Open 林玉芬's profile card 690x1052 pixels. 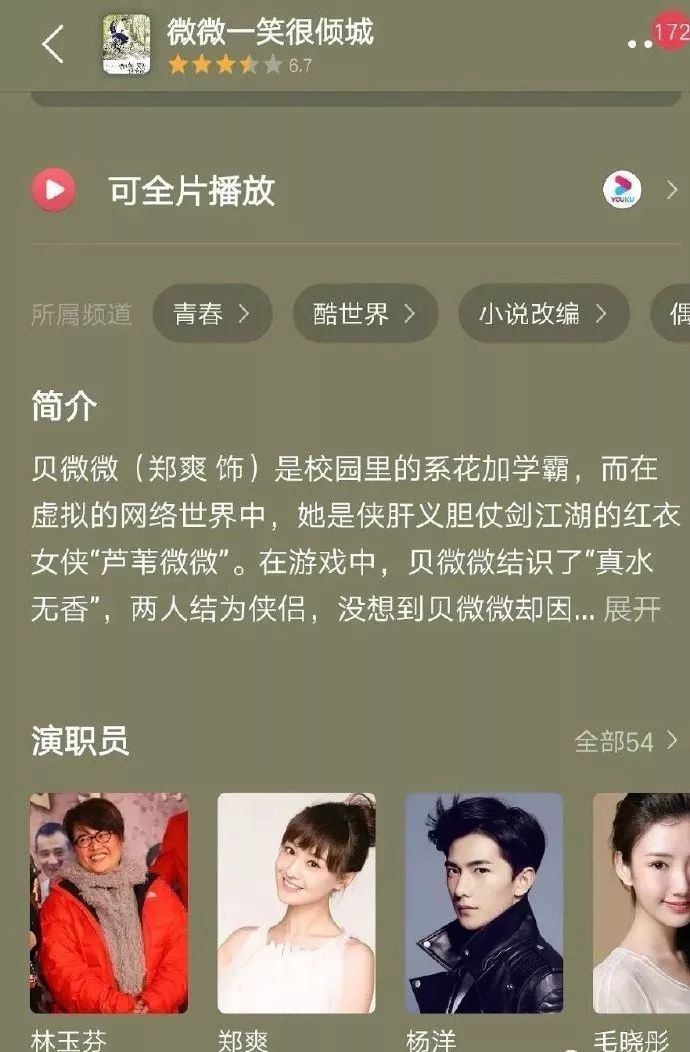[109, 903]
